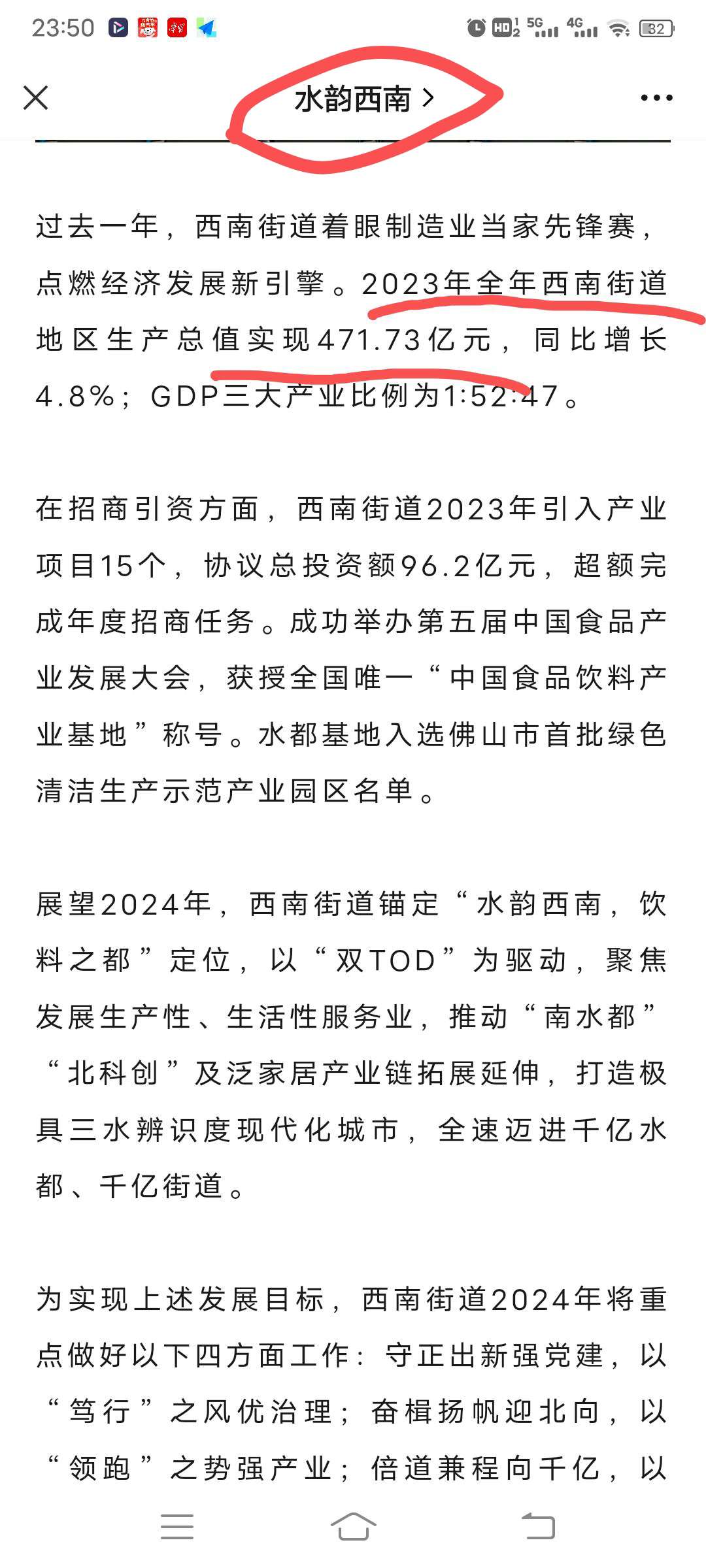Image resolution: width=706 pixels, height=1568 pixels.
Task: Tap the system home button
Action: coord(353,1526)
